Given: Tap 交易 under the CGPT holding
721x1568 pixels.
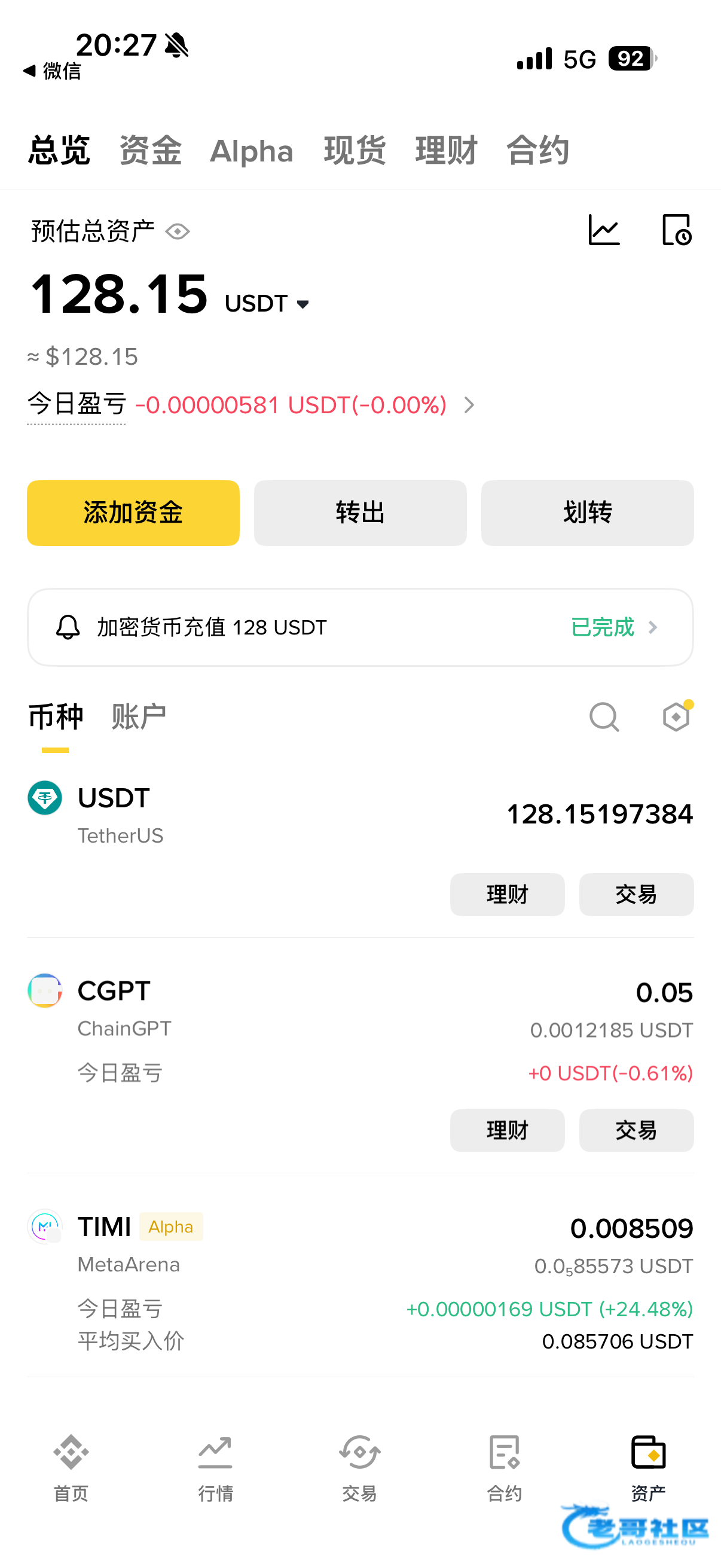Looking at the screenshot, I should click(x=636, y=1130).
